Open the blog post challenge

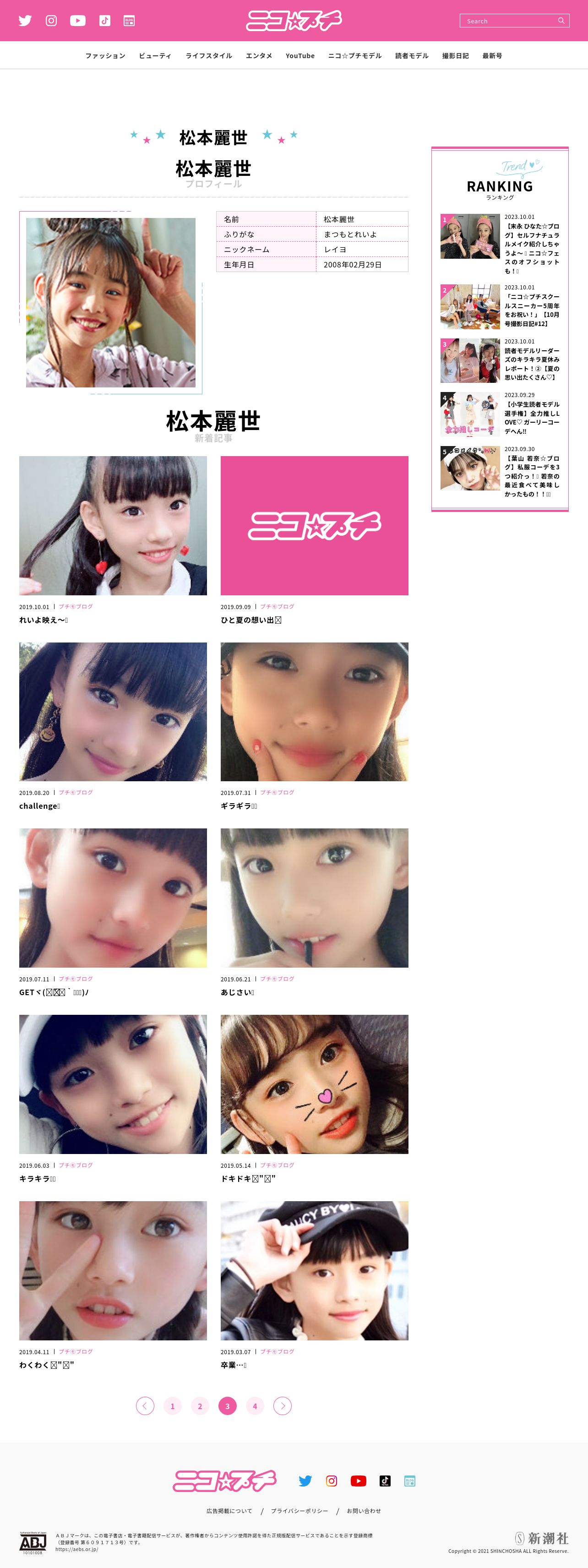click(x=39, y=806)
